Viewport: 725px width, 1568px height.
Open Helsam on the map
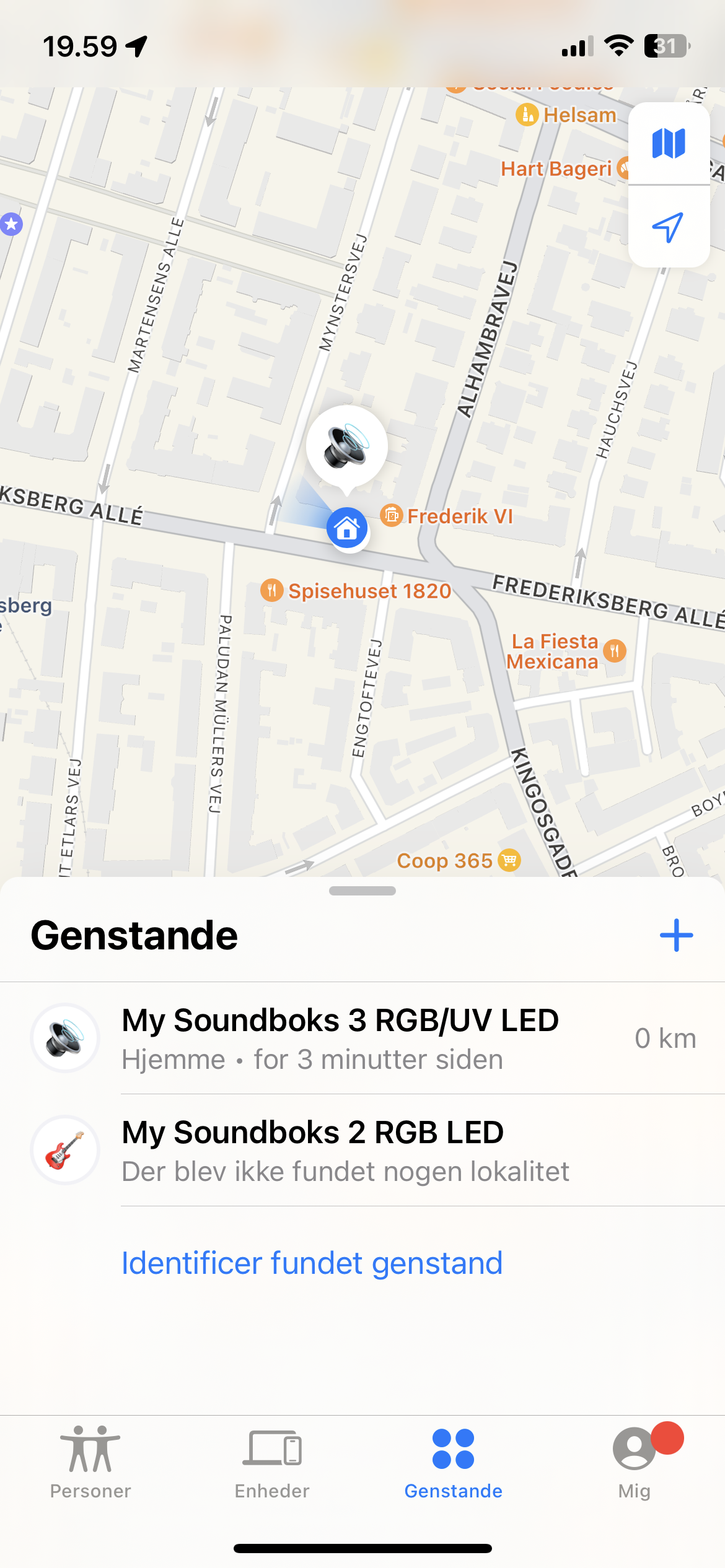point(567,115)
